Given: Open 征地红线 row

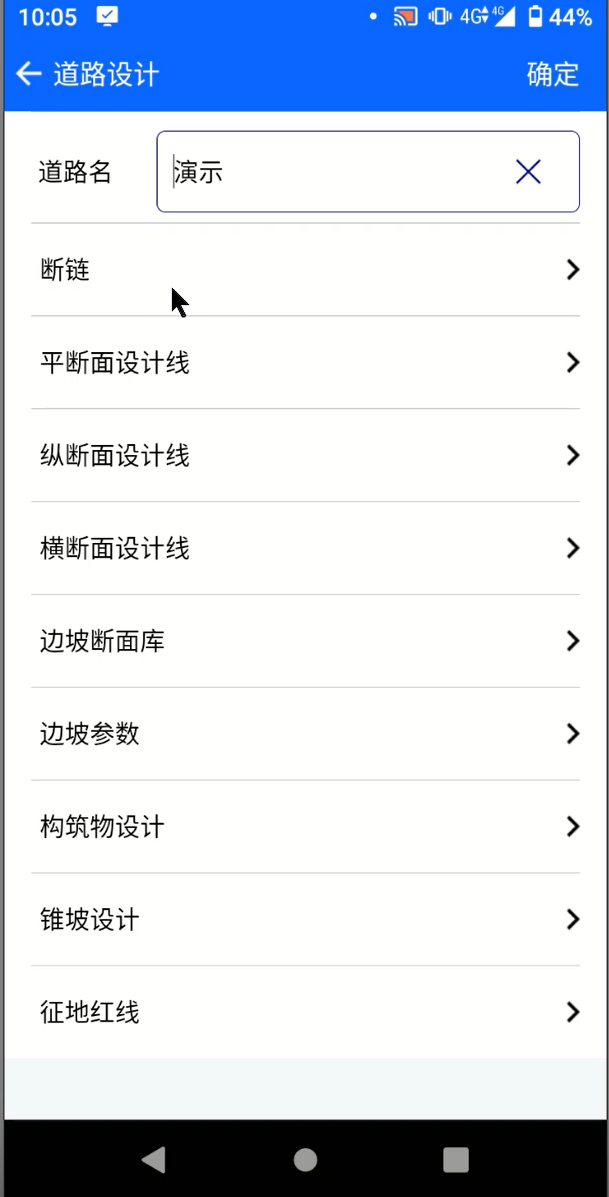Looking at the screenshot, I should click(305, 1013).
